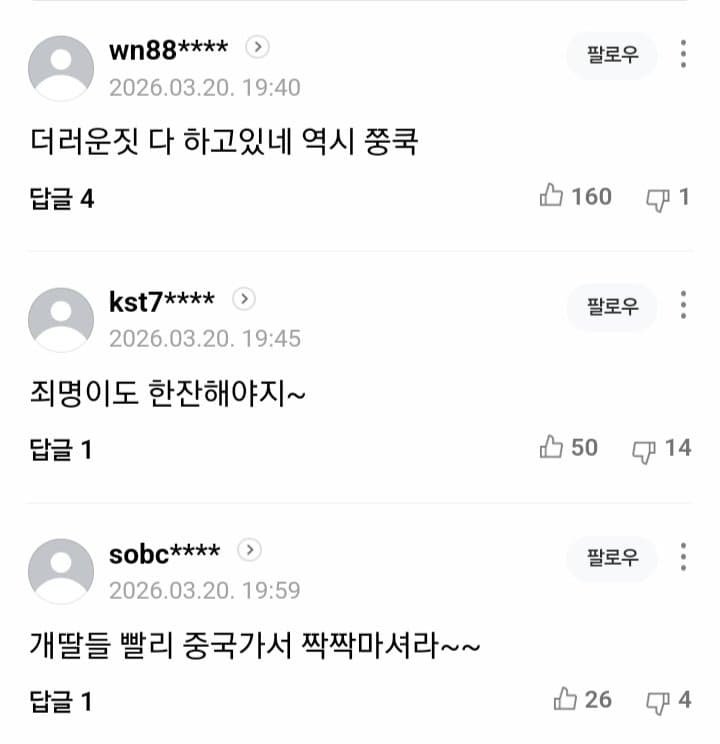View the 1 reply on kst7**** comment

(62, 449)
